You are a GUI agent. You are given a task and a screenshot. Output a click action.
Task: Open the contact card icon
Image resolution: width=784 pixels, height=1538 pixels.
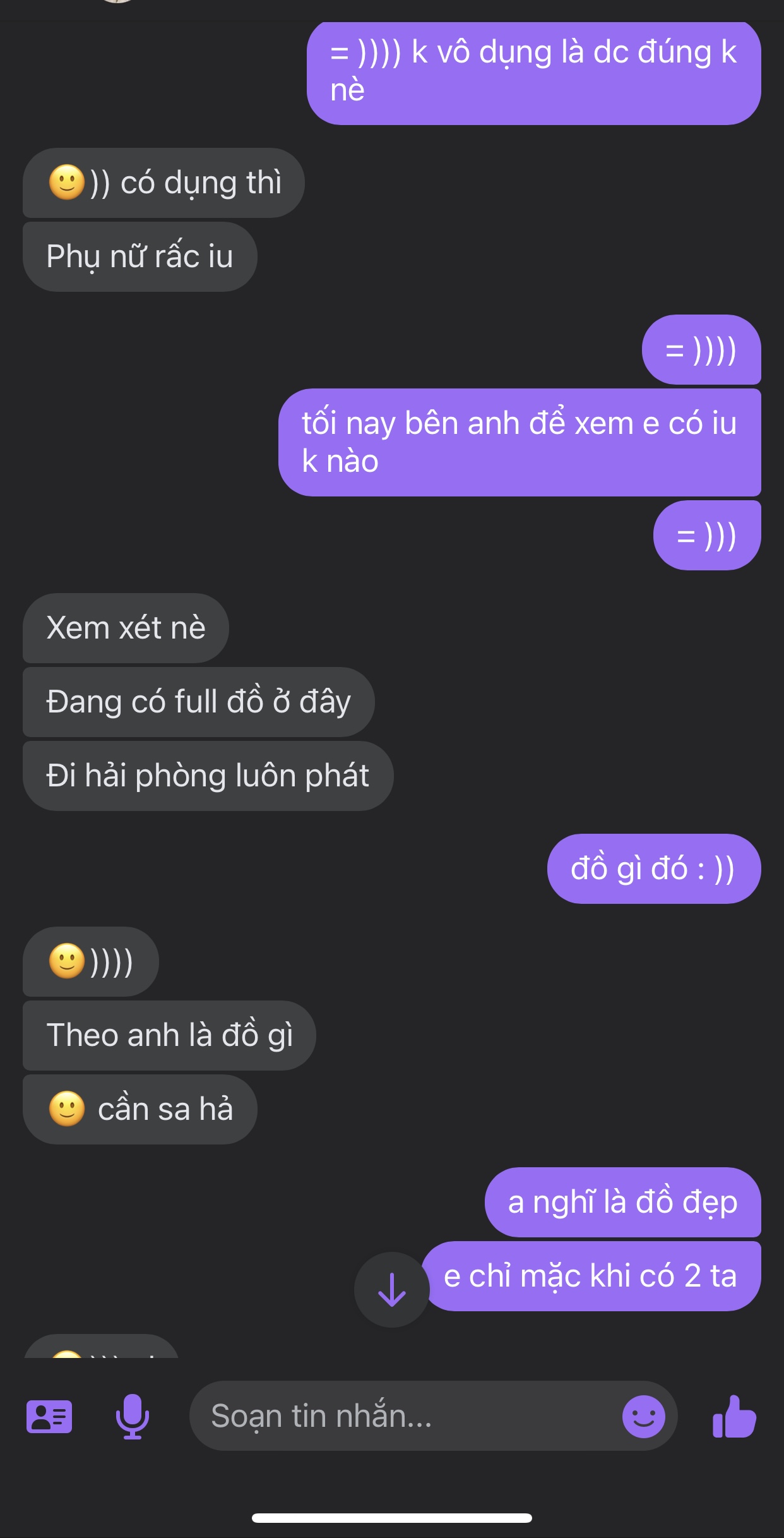pyautogui.click(x=49, y=1417)
